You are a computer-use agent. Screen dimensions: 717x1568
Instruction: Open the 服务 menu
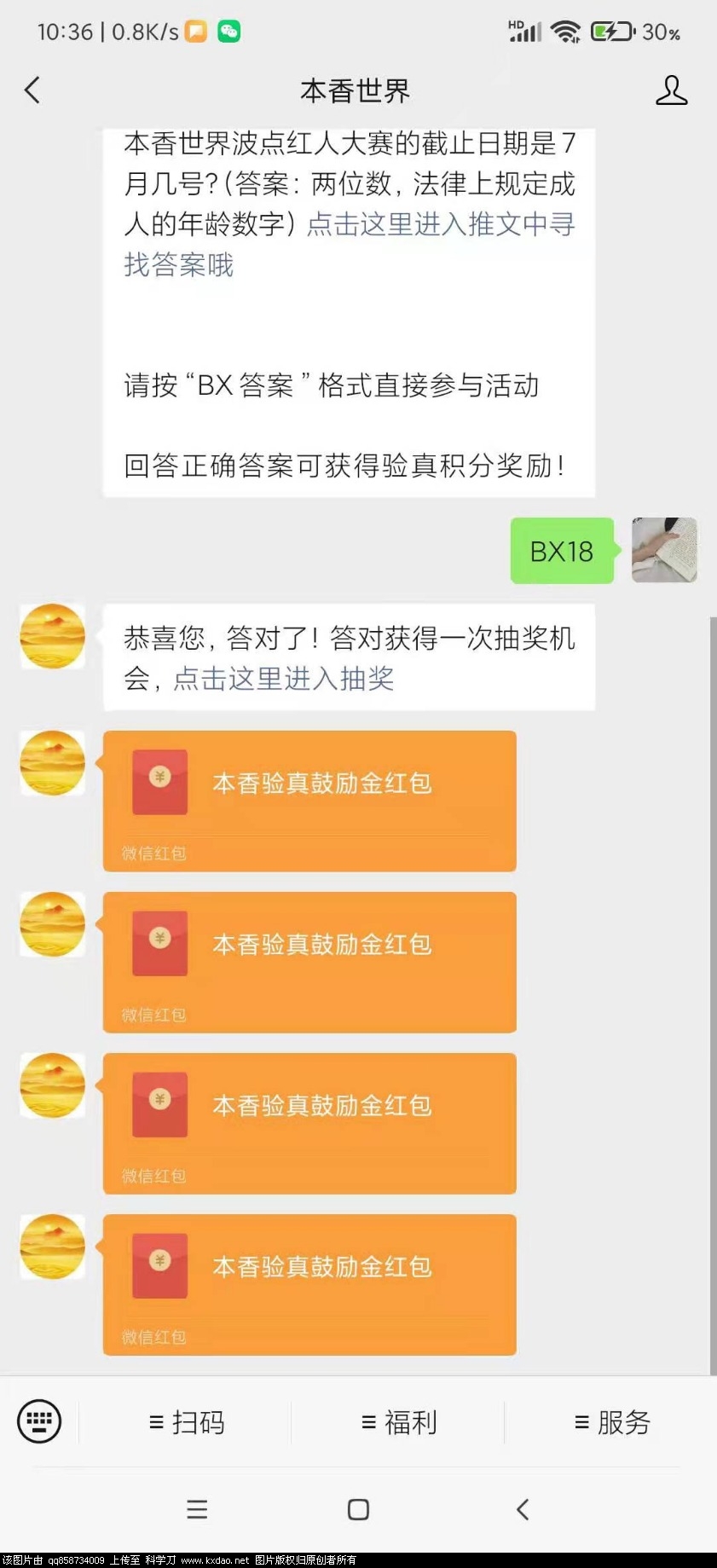[x=612, y=1422]
